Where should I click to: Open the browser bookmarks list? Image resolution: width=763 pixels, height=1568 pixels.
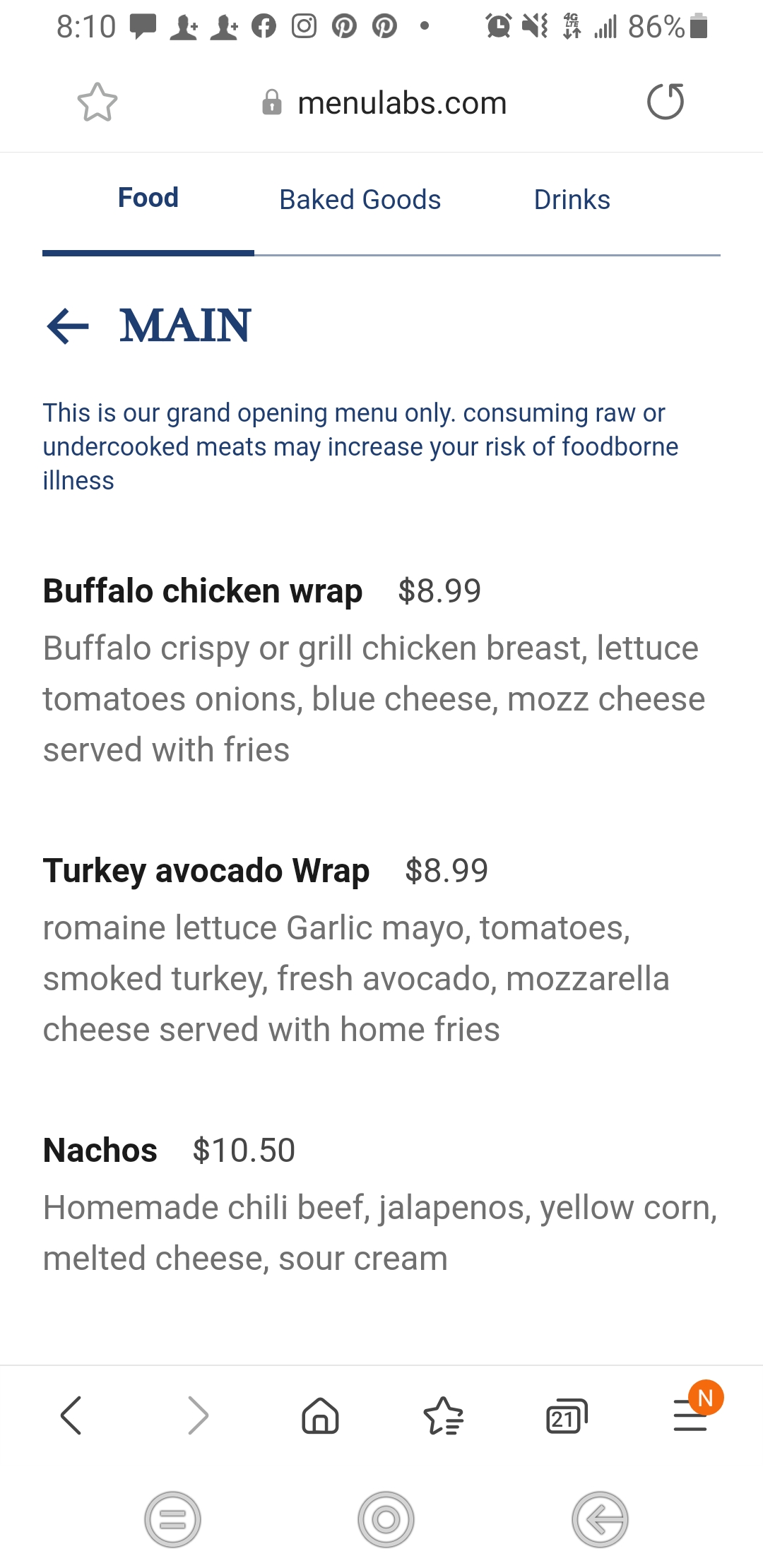(x=443, y=1415)
